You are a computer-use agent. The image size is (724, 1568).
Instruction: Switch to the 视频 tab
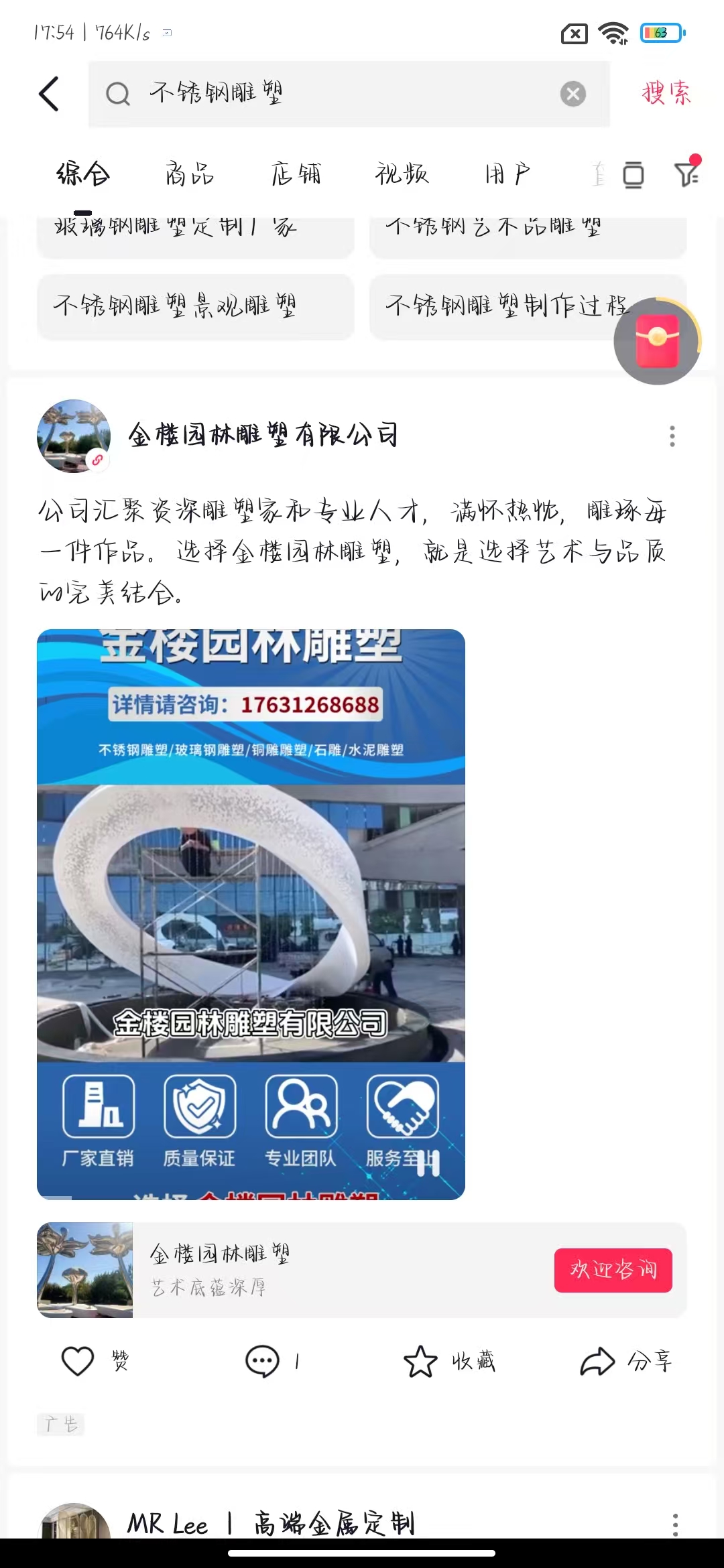click(402, 174)
